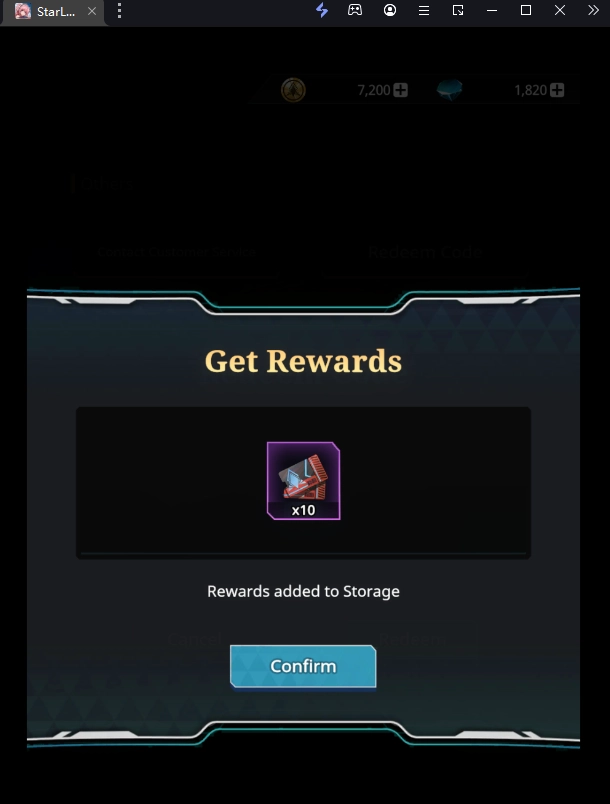The width and height of the screenshot is (610, 804).
Task: Confirm the received rewards
Action: coord(303,666)
